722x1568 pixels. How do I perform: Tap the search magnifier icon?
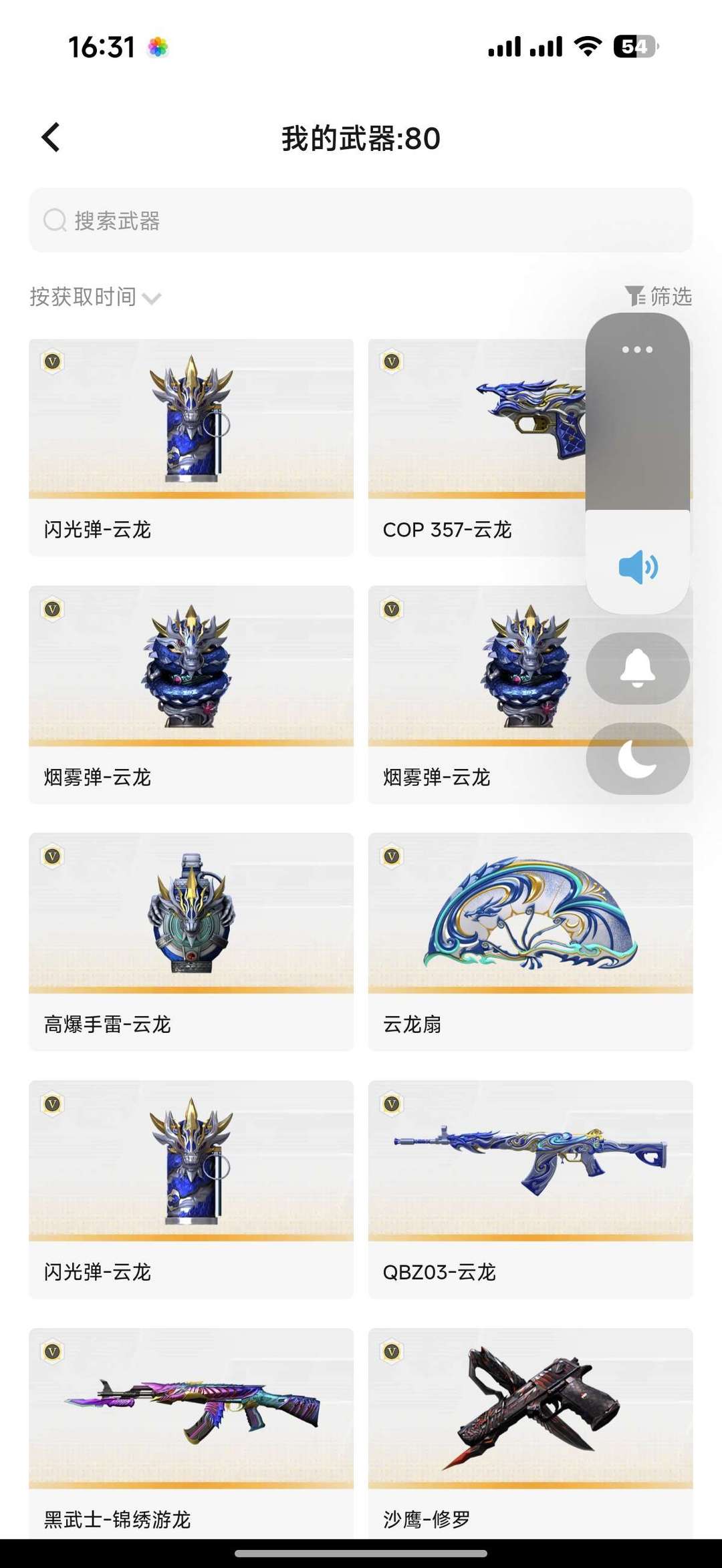[x=53, y=220]
